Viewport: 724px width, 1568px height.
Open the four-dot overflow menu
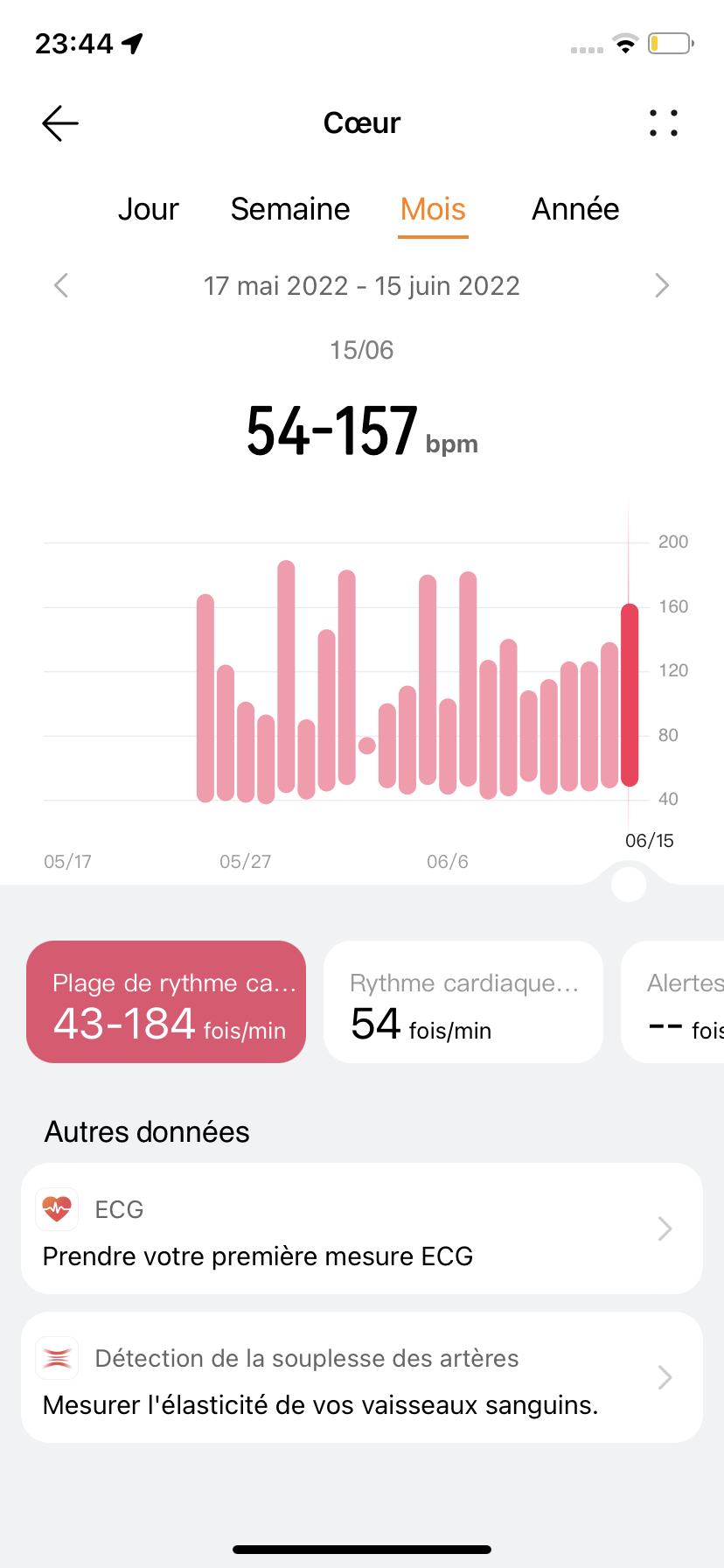pos(664,123)
